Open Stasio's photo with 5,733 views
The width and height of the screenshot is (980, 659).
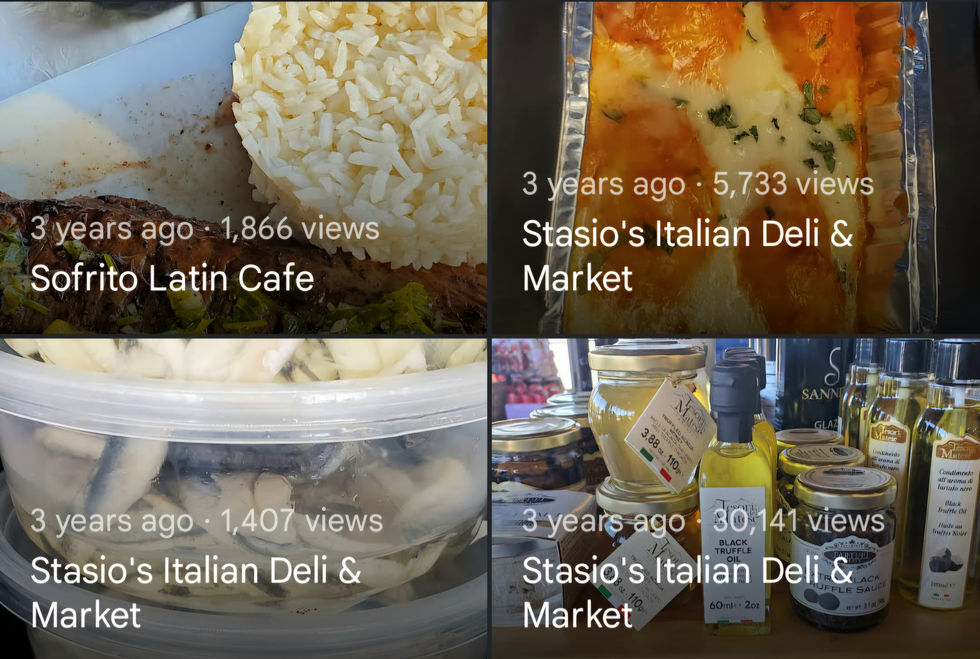pos(735,167)
